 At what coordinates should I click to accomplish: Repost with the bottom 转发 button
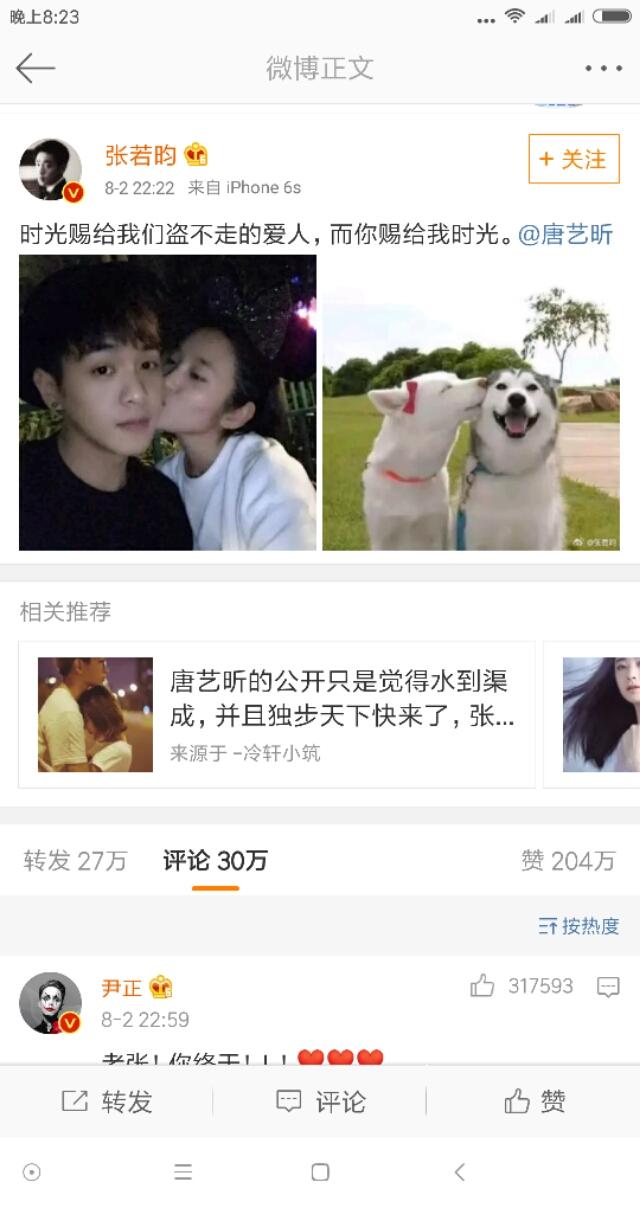(107, 1101)
